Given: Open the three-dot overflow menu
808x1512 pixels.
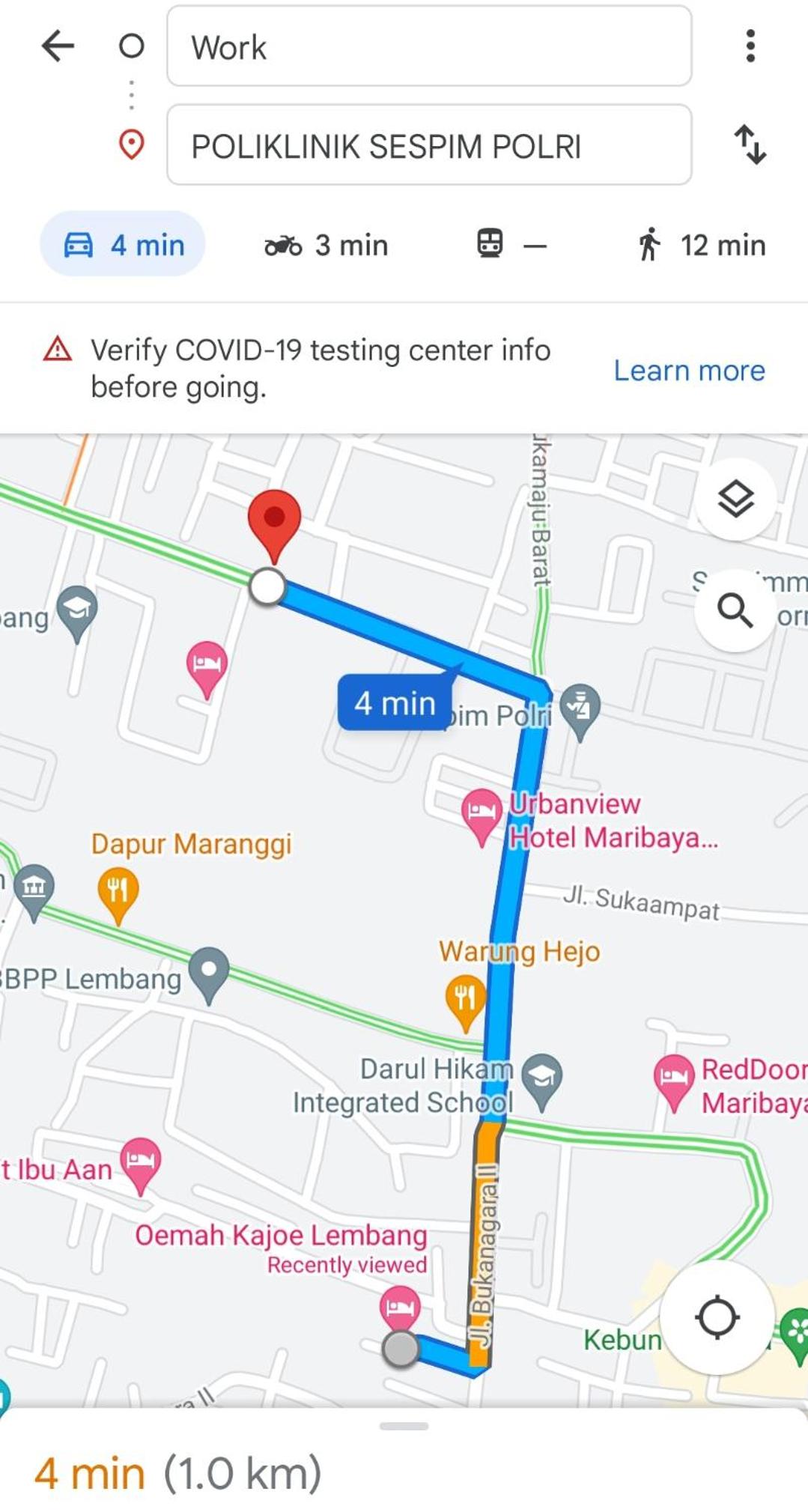Looking at the screenshot, I should 750,46.
